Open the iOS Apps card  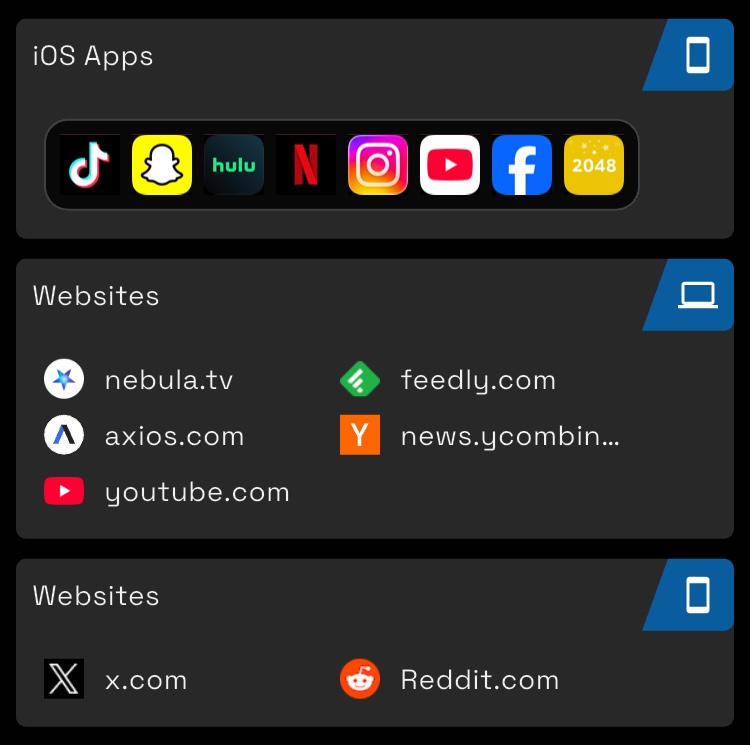pos(93,56)
